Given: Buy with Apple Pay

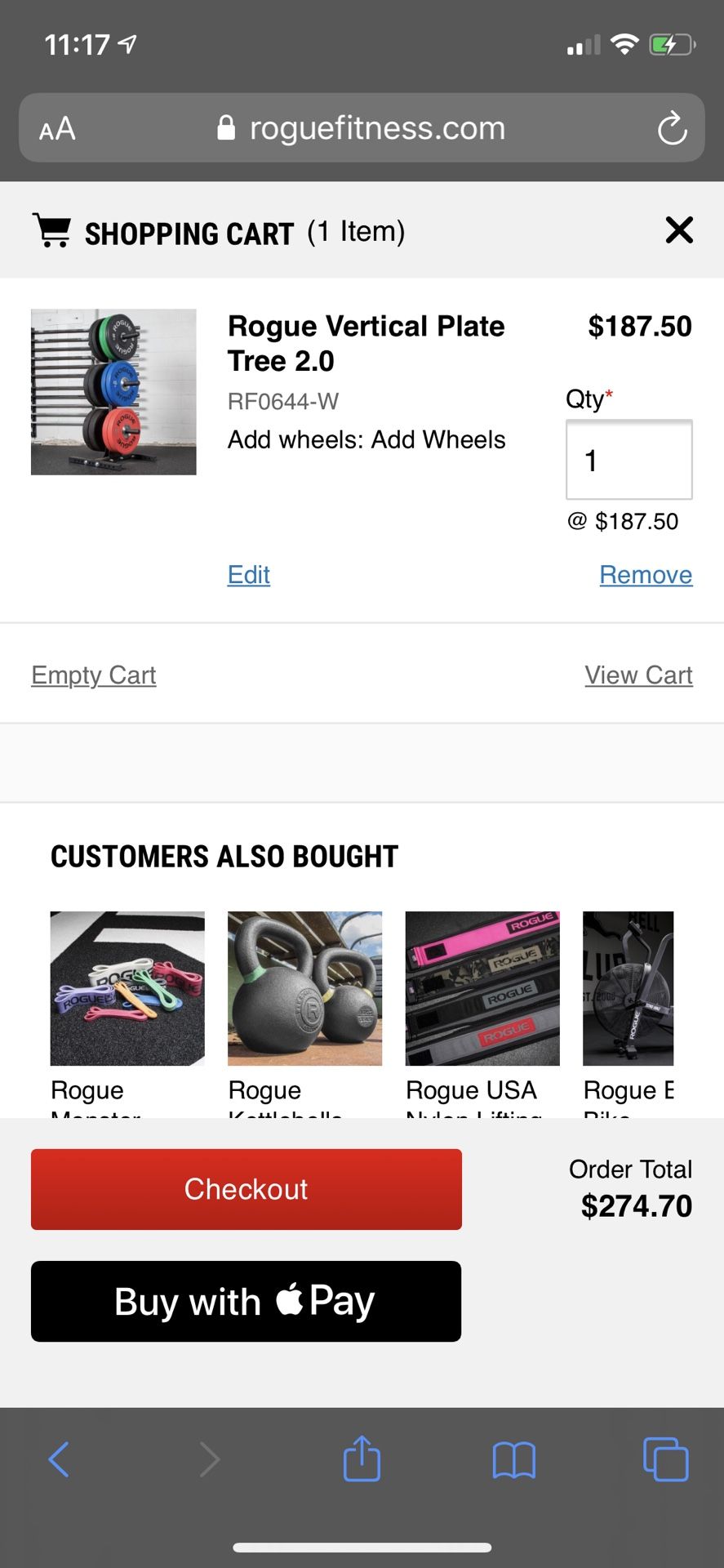Looking at the screenshot, I should click(245, 1302).
